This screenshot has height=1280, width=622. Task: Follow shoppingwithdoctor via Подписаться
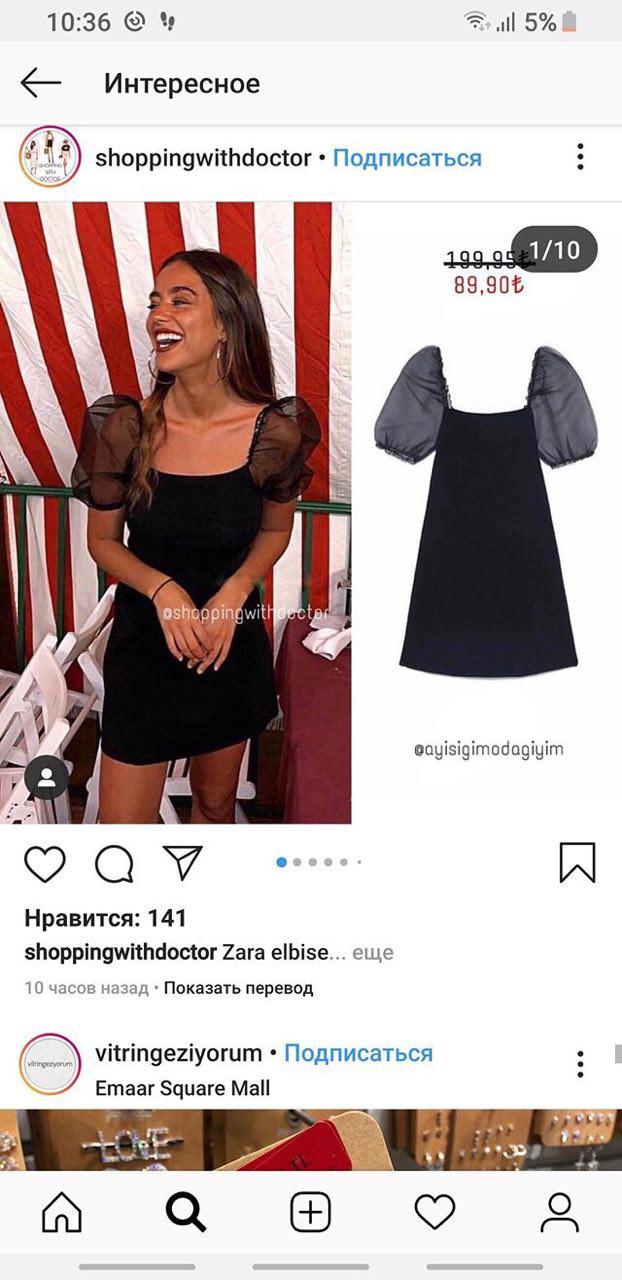click(407, 158)
